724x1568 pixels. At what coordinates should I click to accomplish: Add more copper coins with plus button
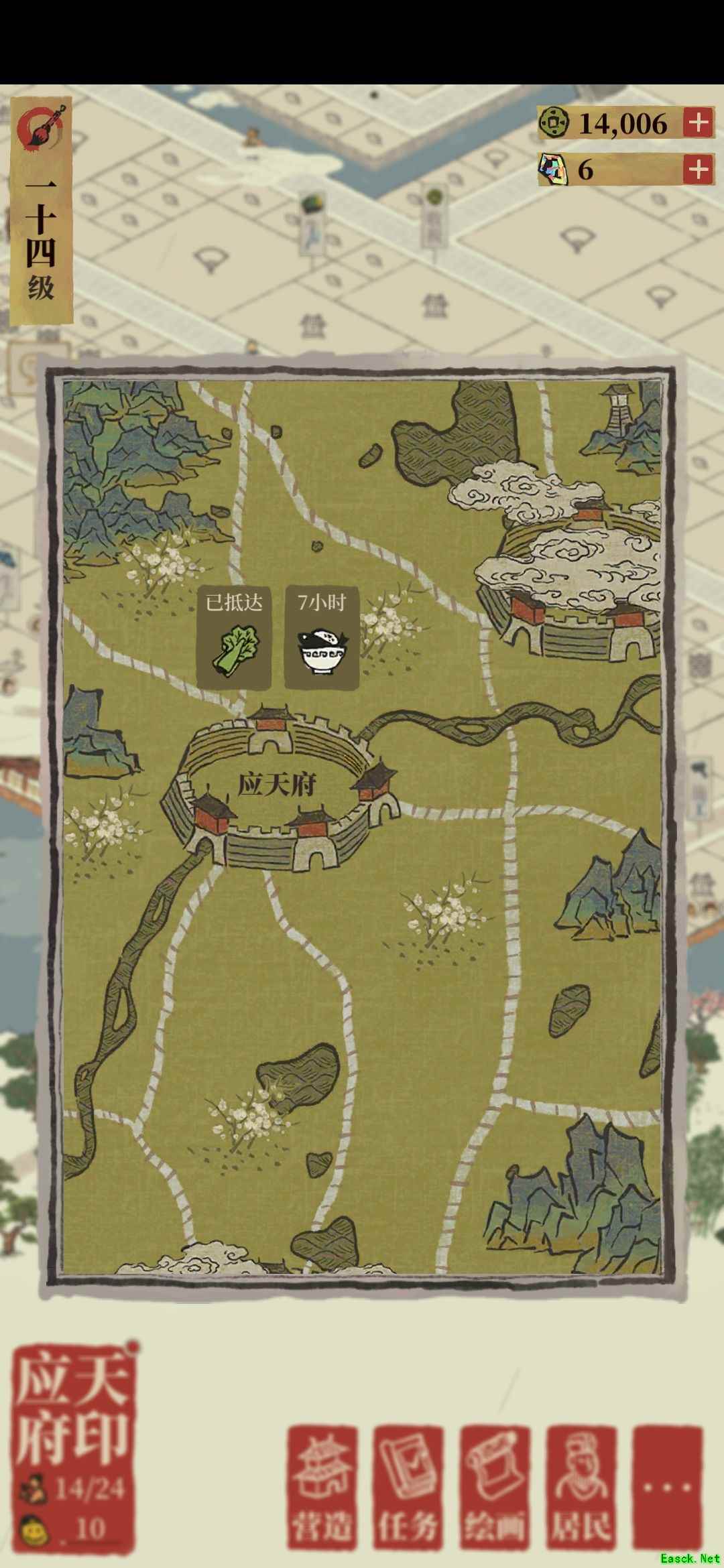click(x=698, y=123)
